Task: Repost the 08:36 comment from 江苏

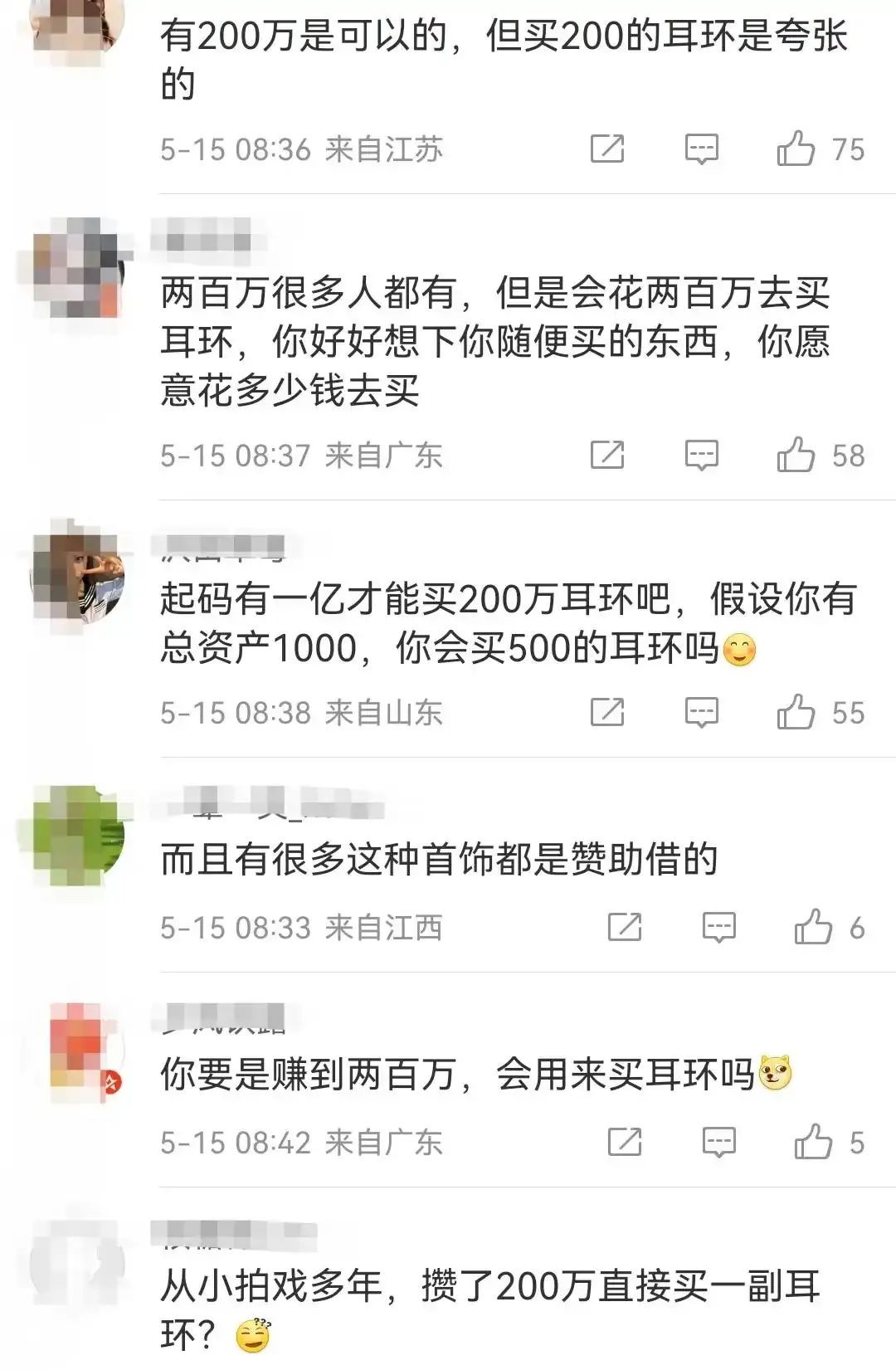Action: click(x=607, y=149)
